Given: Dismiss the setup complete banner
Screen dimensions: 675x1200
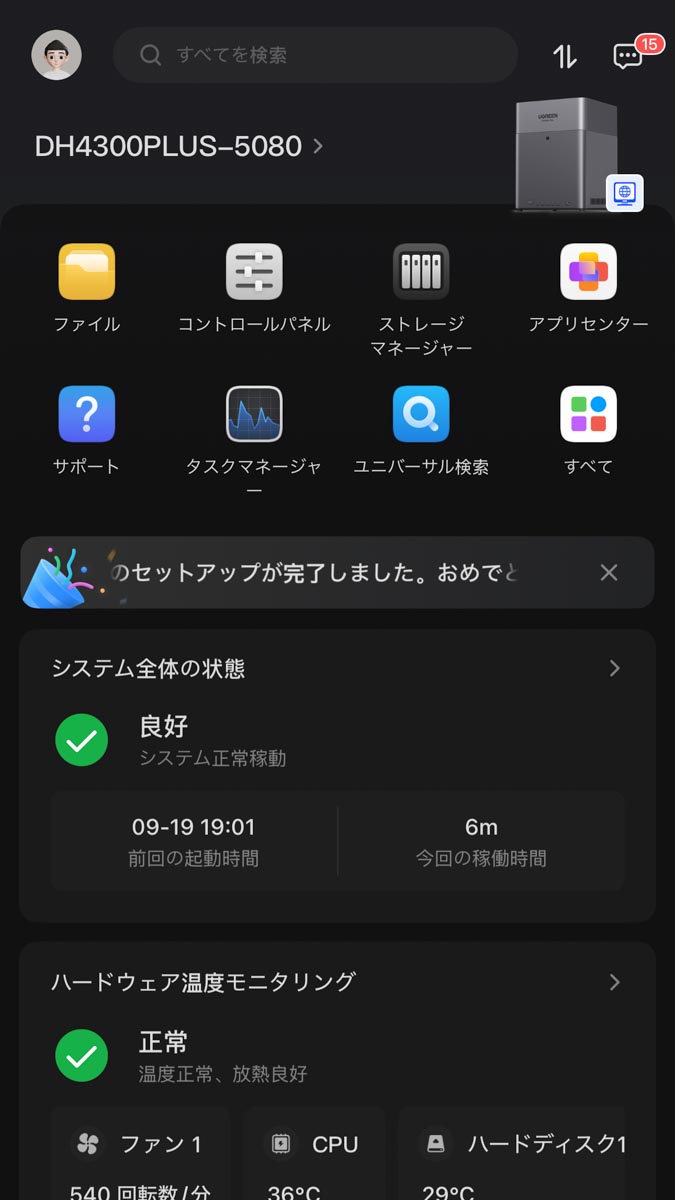Looking at the screenshot, I should [x=609, y=572].
